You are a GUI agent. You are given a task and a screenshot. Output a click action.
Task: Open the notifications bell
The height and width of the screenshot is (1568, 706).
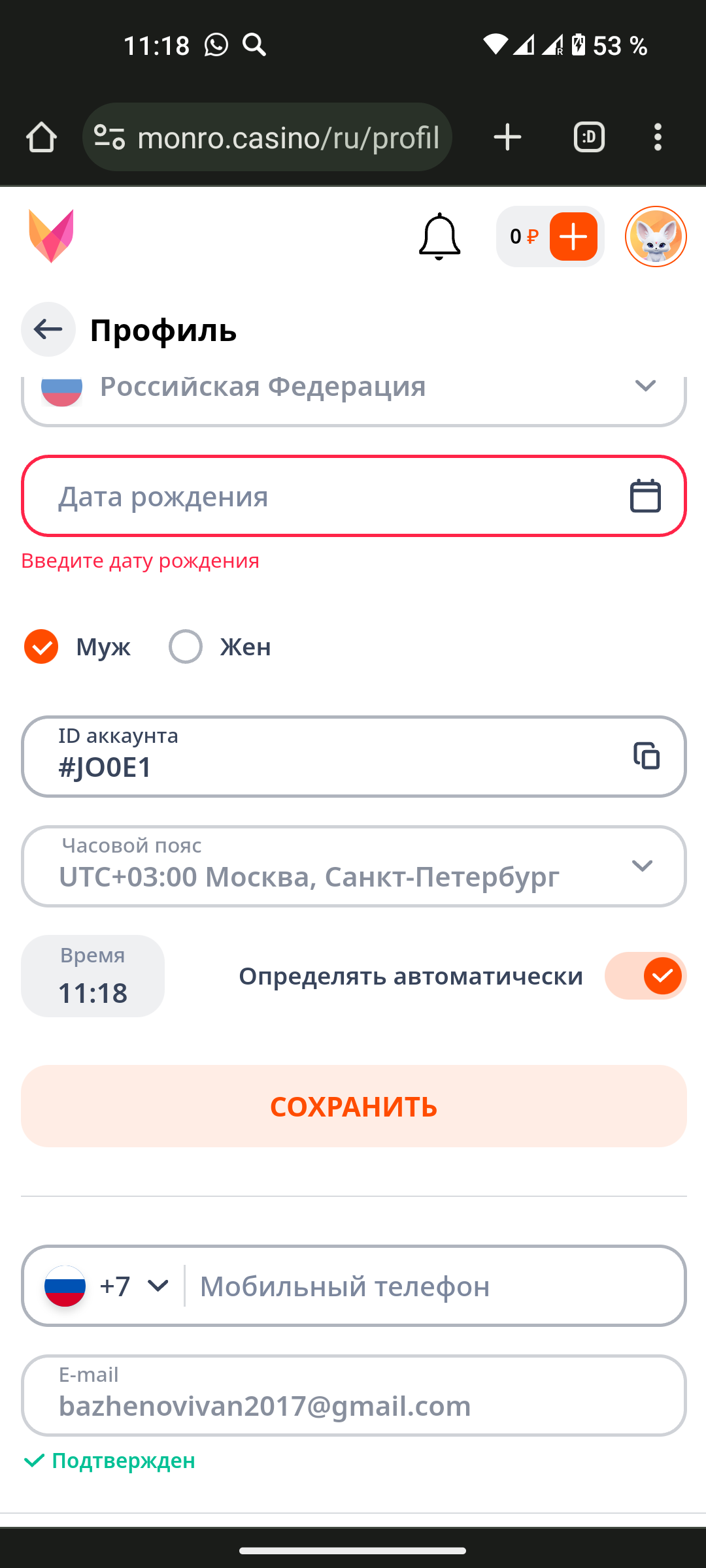point(439,237)
